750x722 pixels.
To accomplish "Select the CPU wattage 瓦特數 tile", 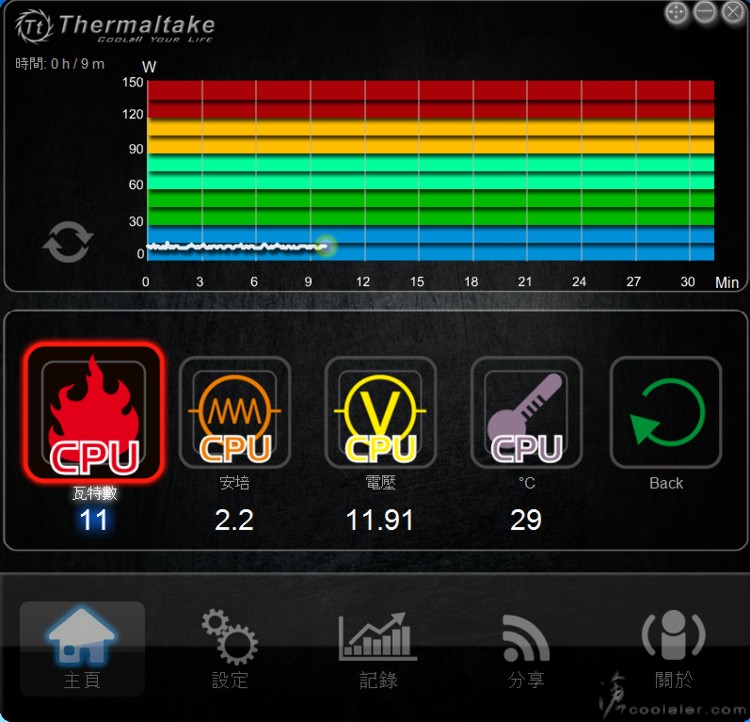I will [94, 412].
